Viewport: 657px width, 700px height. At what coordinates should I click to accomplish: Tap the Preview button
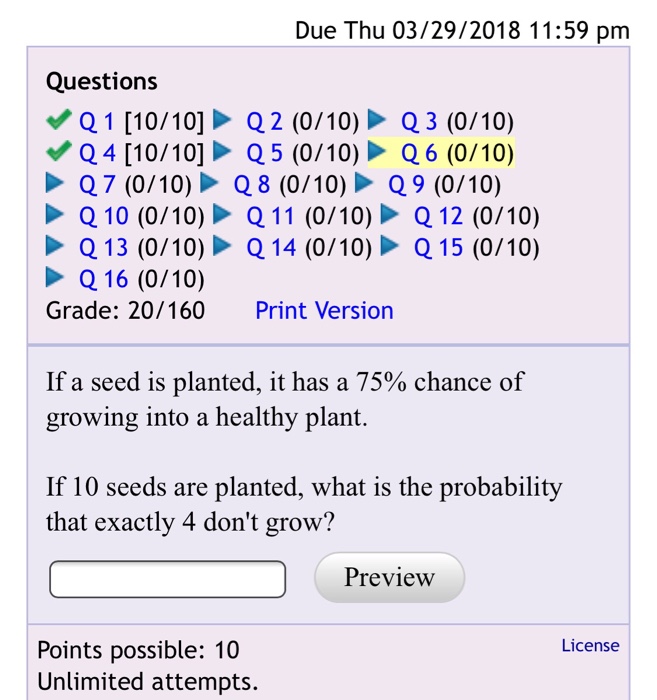tap(389, 578)
